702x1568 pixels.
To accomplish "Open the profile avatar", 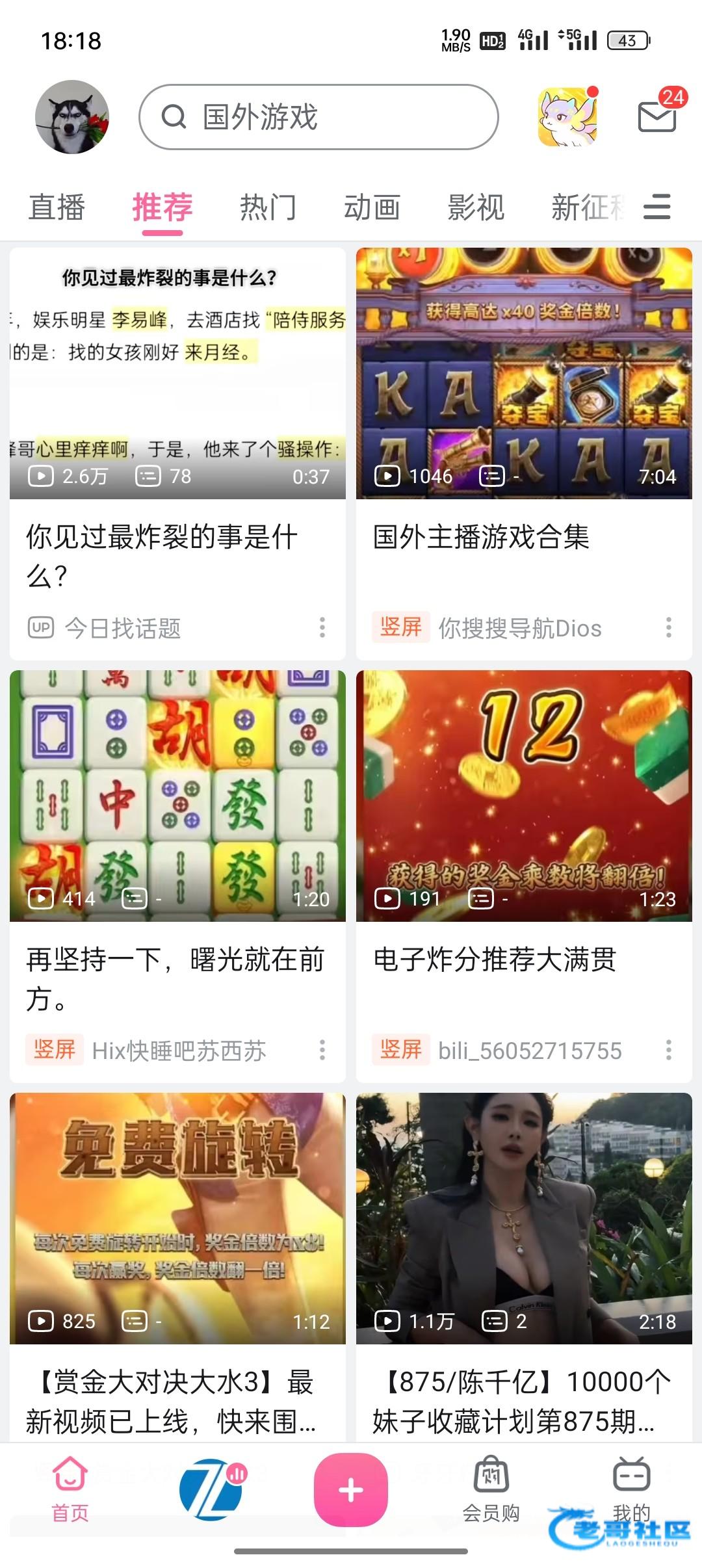I will click(x=72, y=117).
